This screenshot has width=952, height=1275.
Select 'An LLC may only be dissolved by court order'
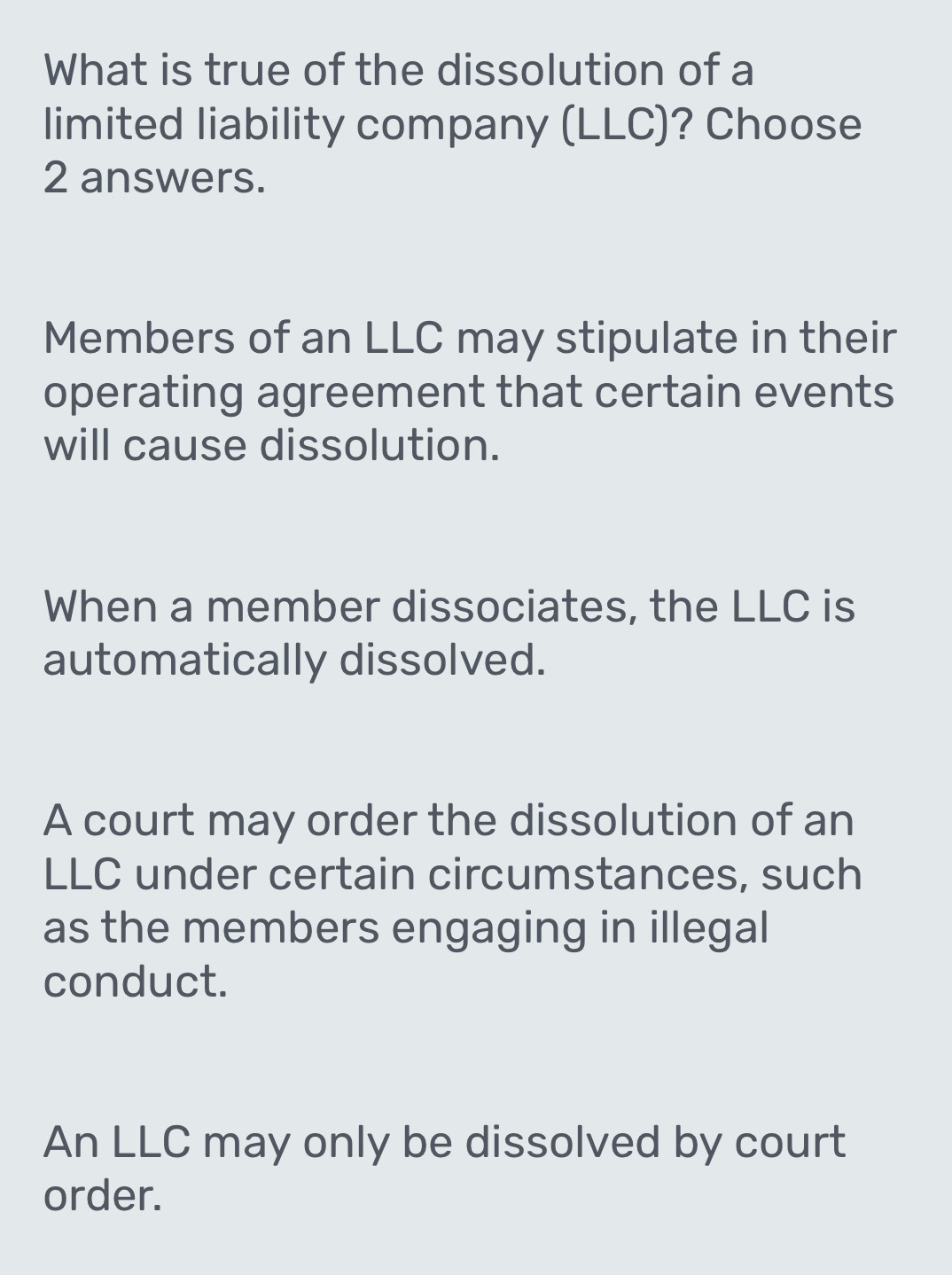pyautogui.click(x=443, y=1168)
